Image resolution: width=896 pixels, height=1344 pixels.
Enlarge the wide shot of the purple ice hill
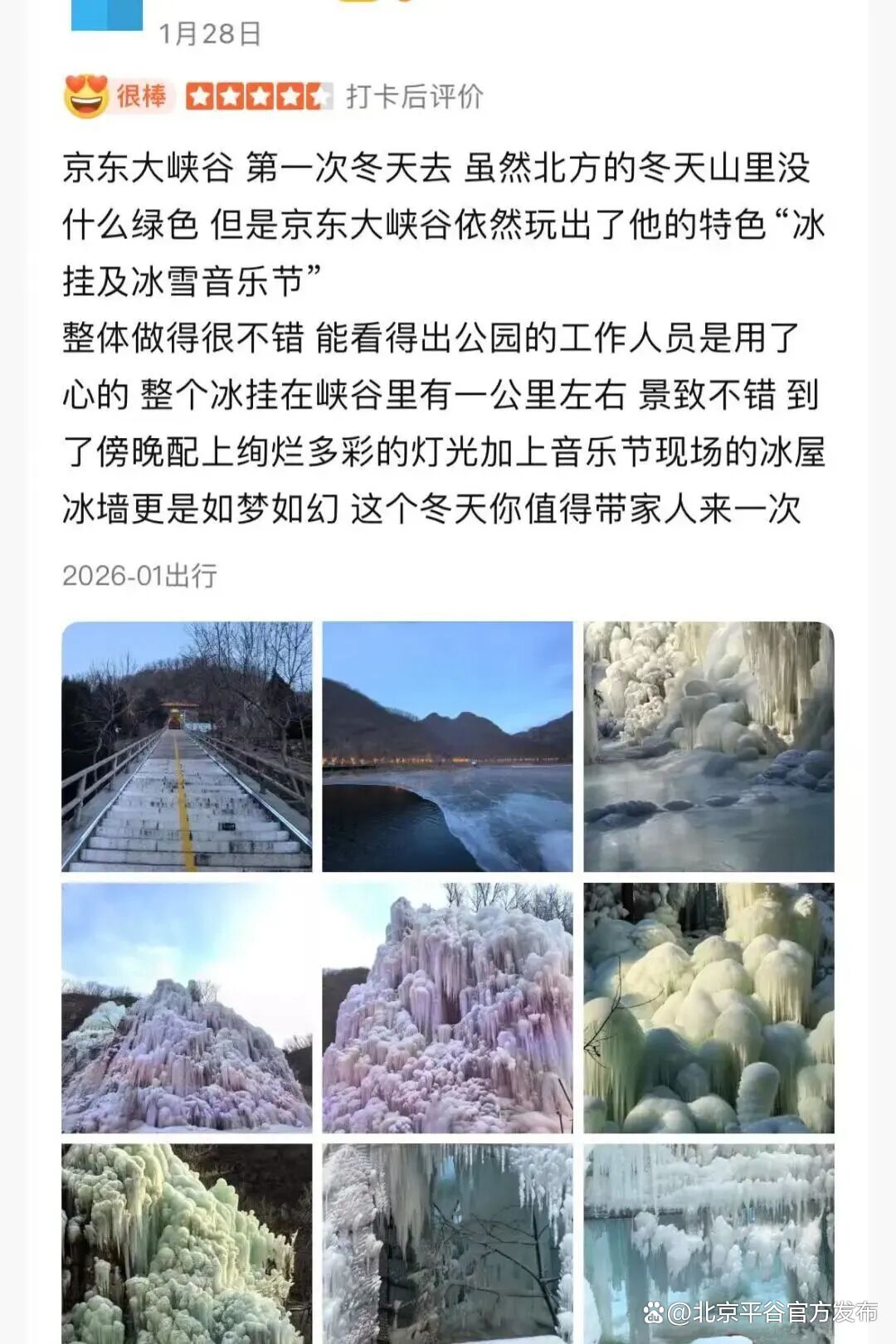[x=187, y=1007]
